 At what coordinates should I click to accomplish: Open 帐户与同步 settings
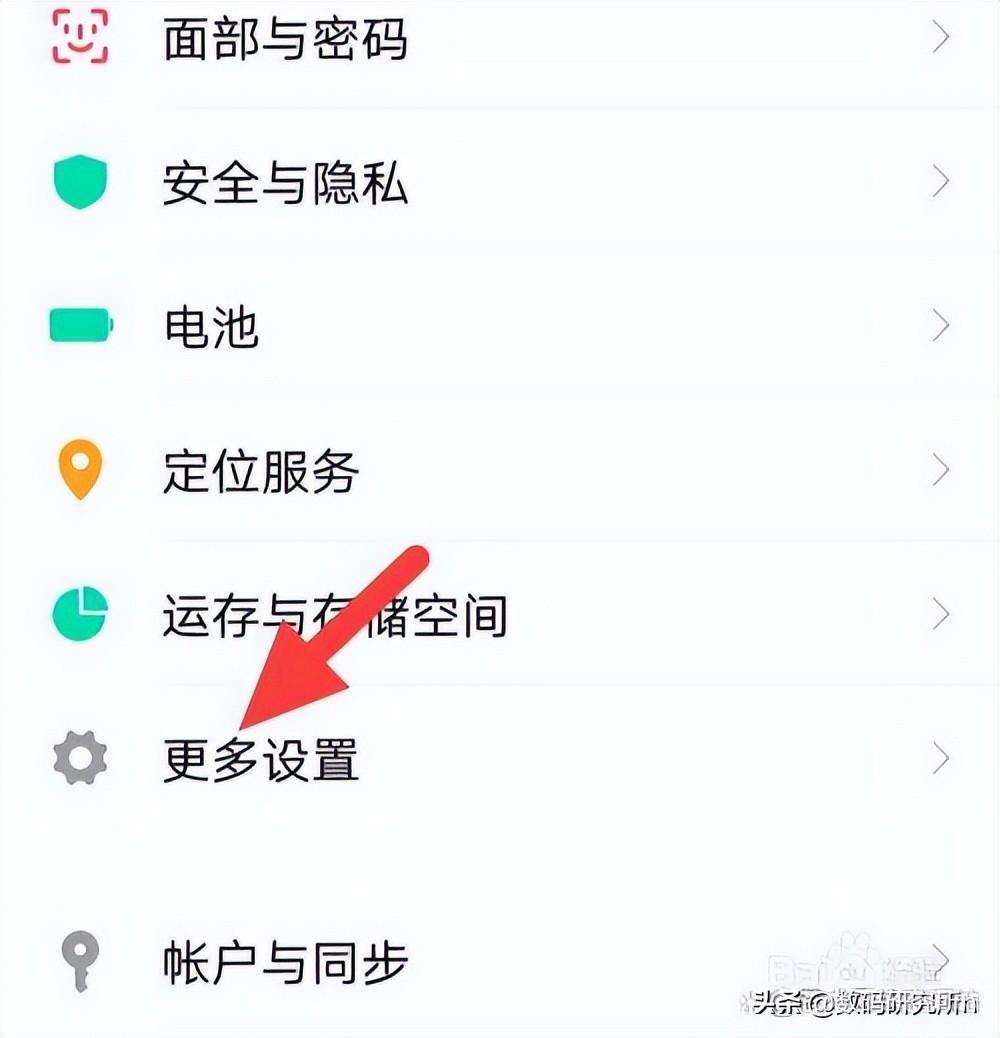[285, 962]
